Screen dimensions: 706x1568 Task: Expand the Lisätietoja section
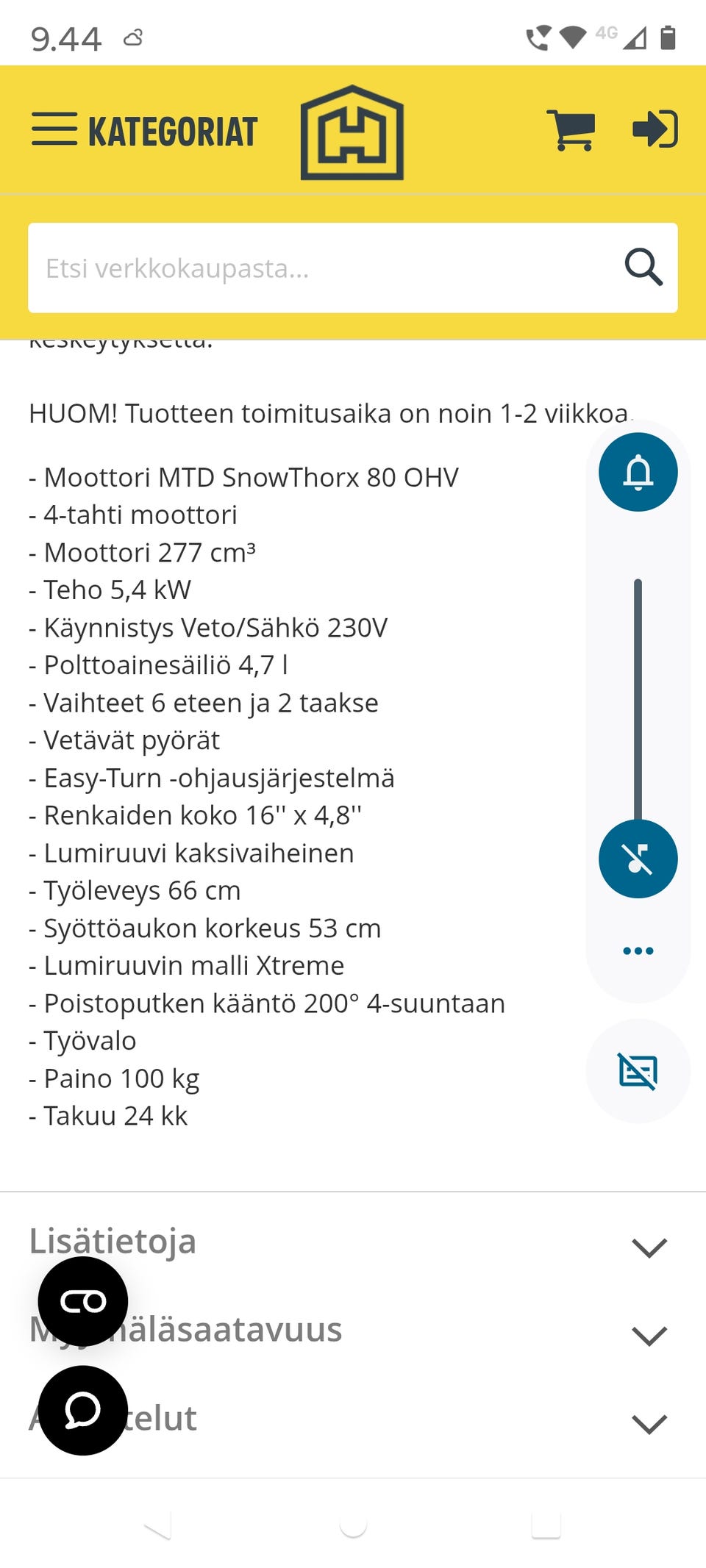(353, 1242)
